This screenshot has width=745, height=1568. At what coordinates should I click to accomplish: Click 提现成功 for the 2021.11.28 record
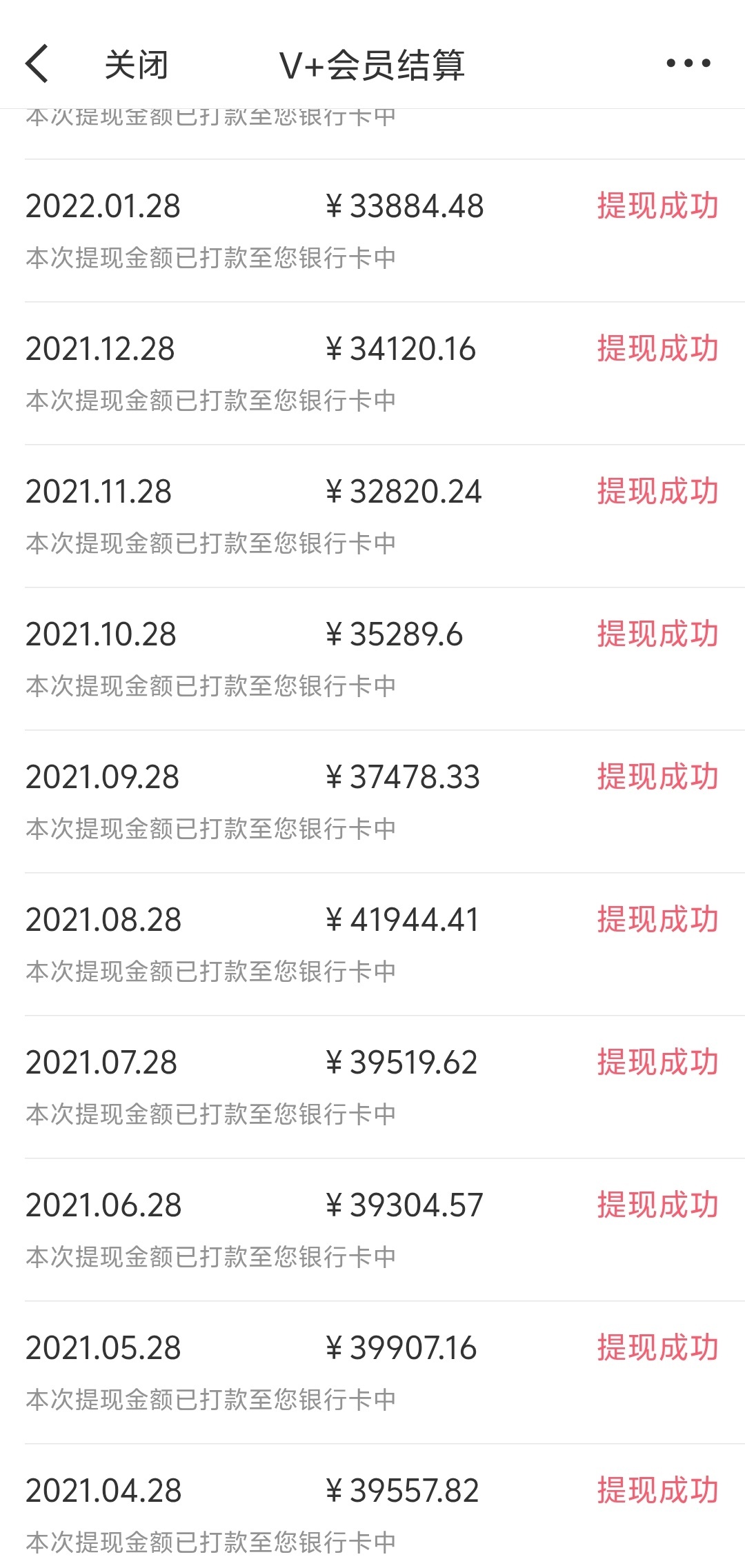(658, 491)
